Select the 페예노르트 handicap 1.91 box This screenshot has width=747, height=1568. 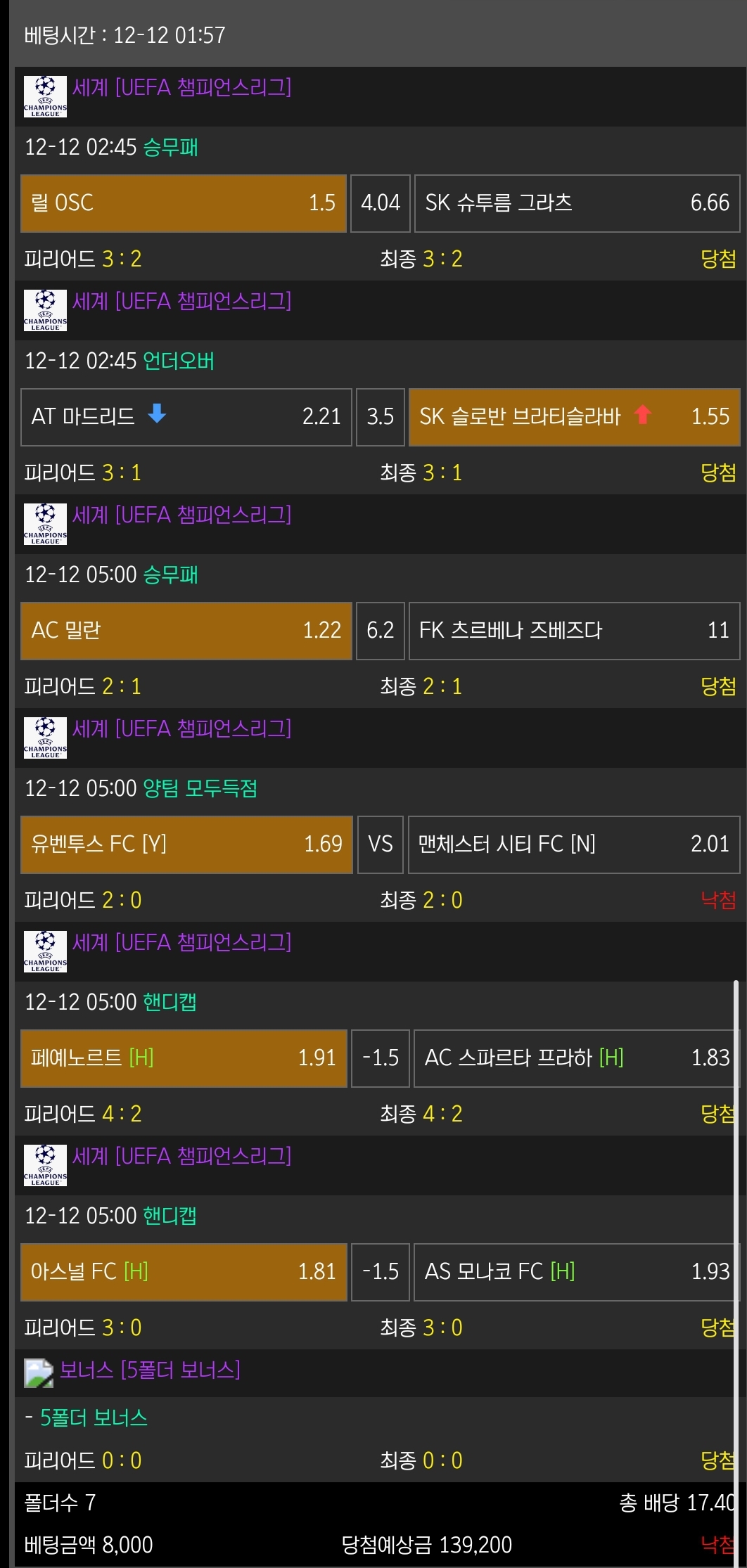click(x=184, y=1058)
